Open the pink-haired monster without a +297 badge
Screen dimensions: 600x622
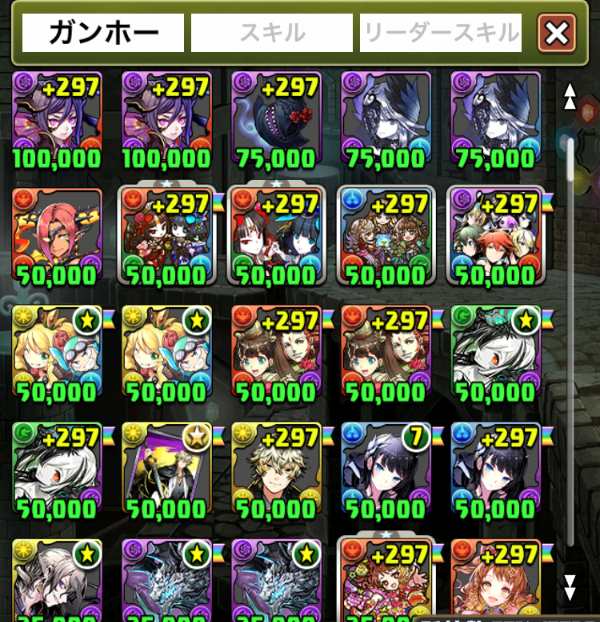[57, 237]
